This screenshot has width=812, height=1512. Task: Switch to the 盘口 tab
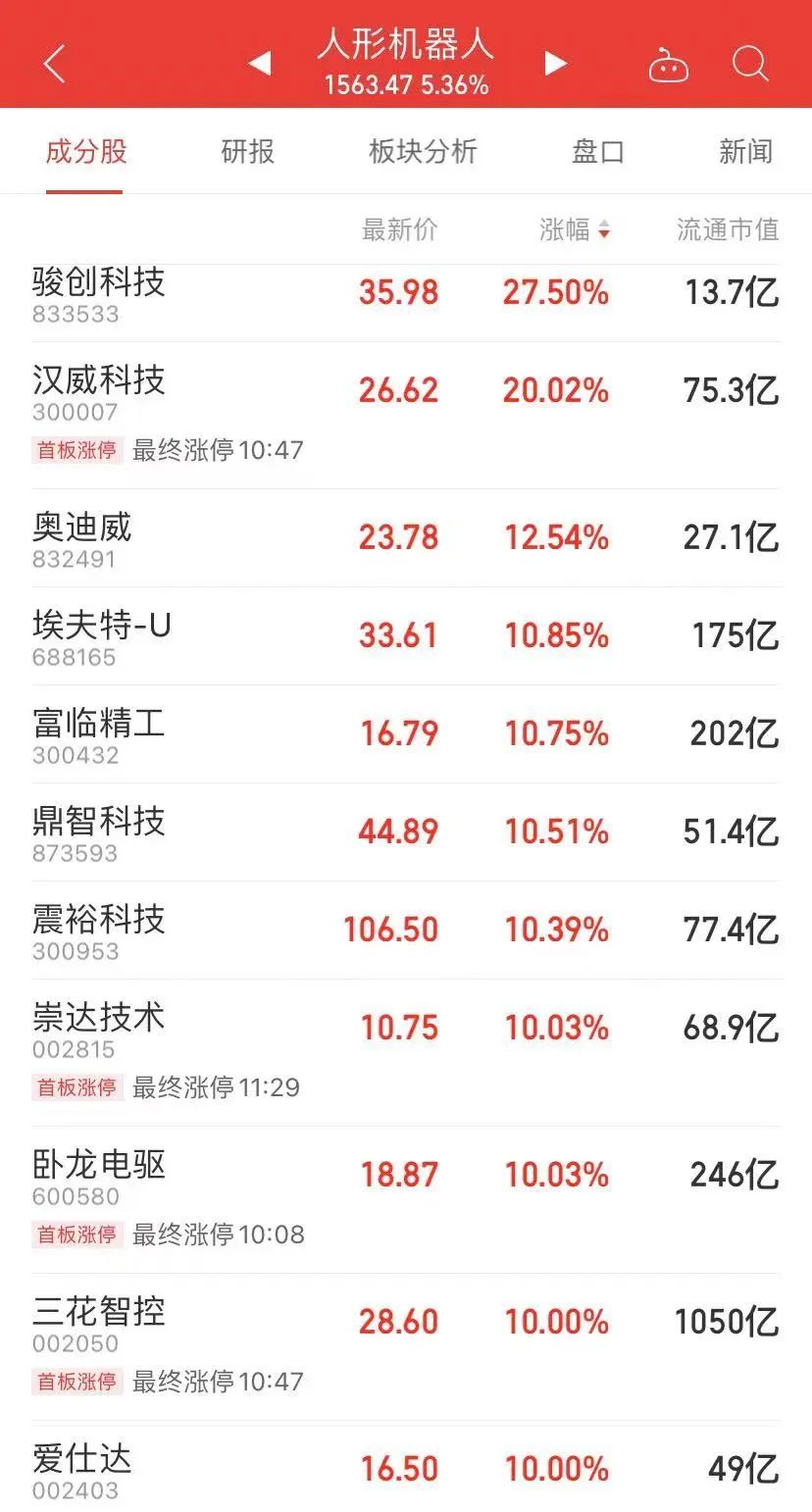pos(597,152)
